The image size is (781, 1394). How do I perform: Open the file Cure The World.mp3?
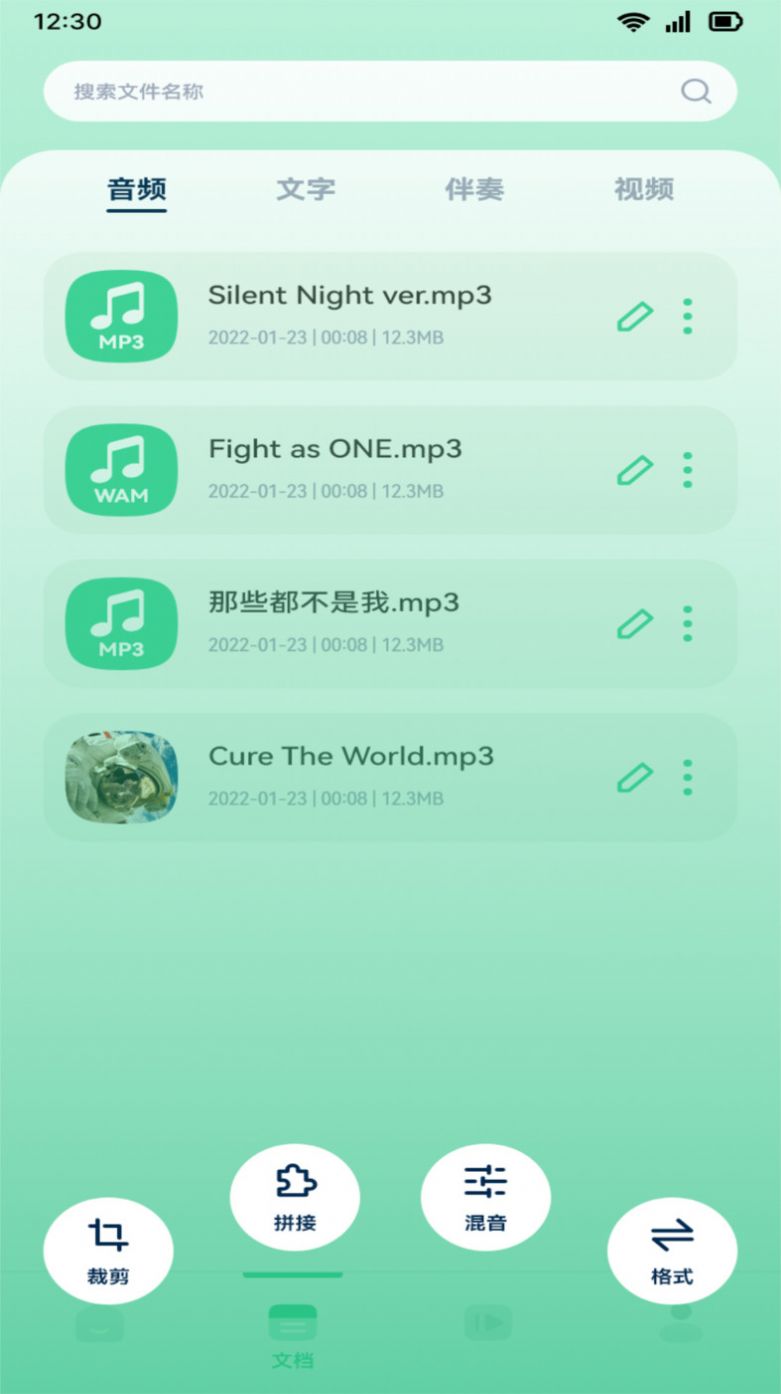(350, 757)
